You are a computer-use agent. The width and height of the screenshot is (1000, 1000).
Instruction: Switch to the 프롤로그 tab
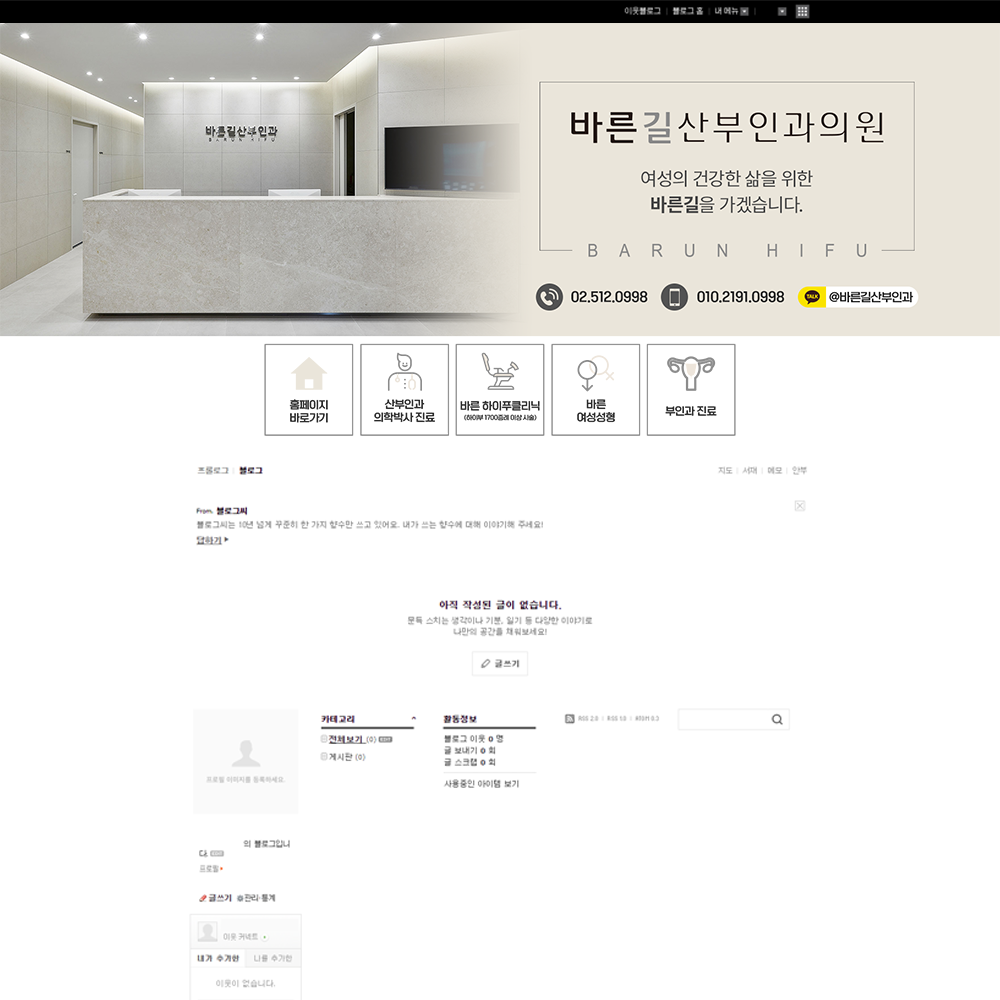tap(212, 470)
